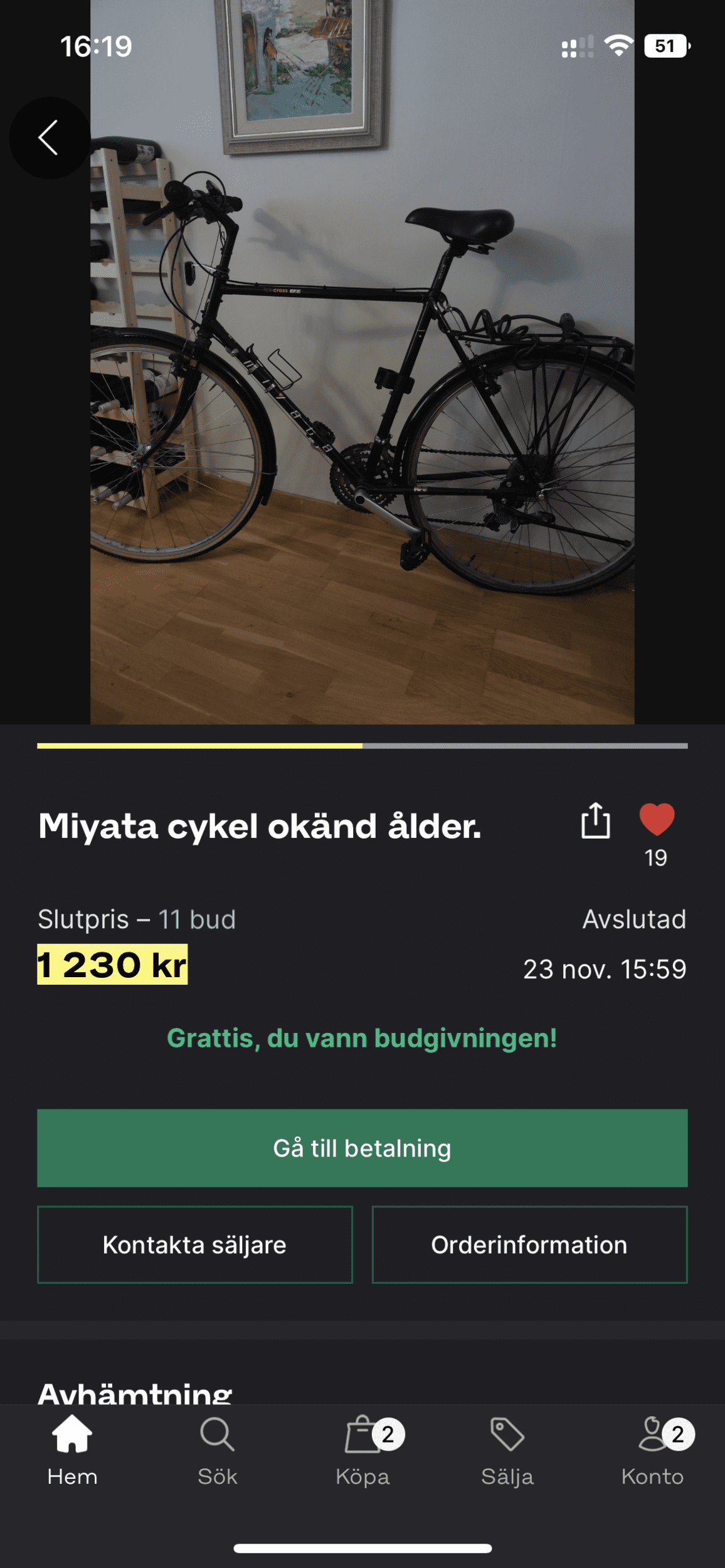This screenshot has width=725, height=1568.
Task: Contact the seller via Kontakta säljare
Action: [195, 1245]
